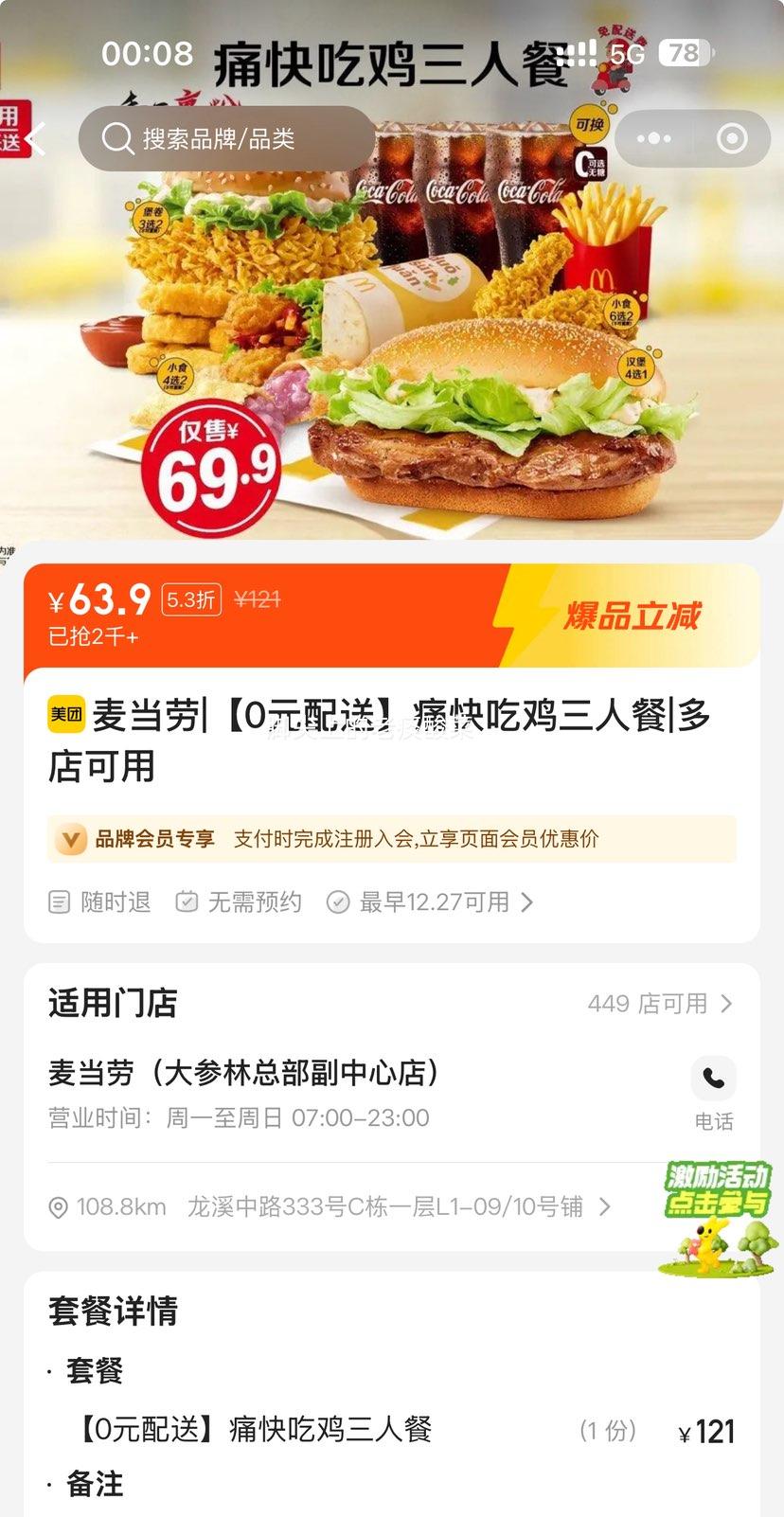Screen dimensions: 784x1517
Task: Tap the 搜索品牌/品类 search field
Action: 227,138
